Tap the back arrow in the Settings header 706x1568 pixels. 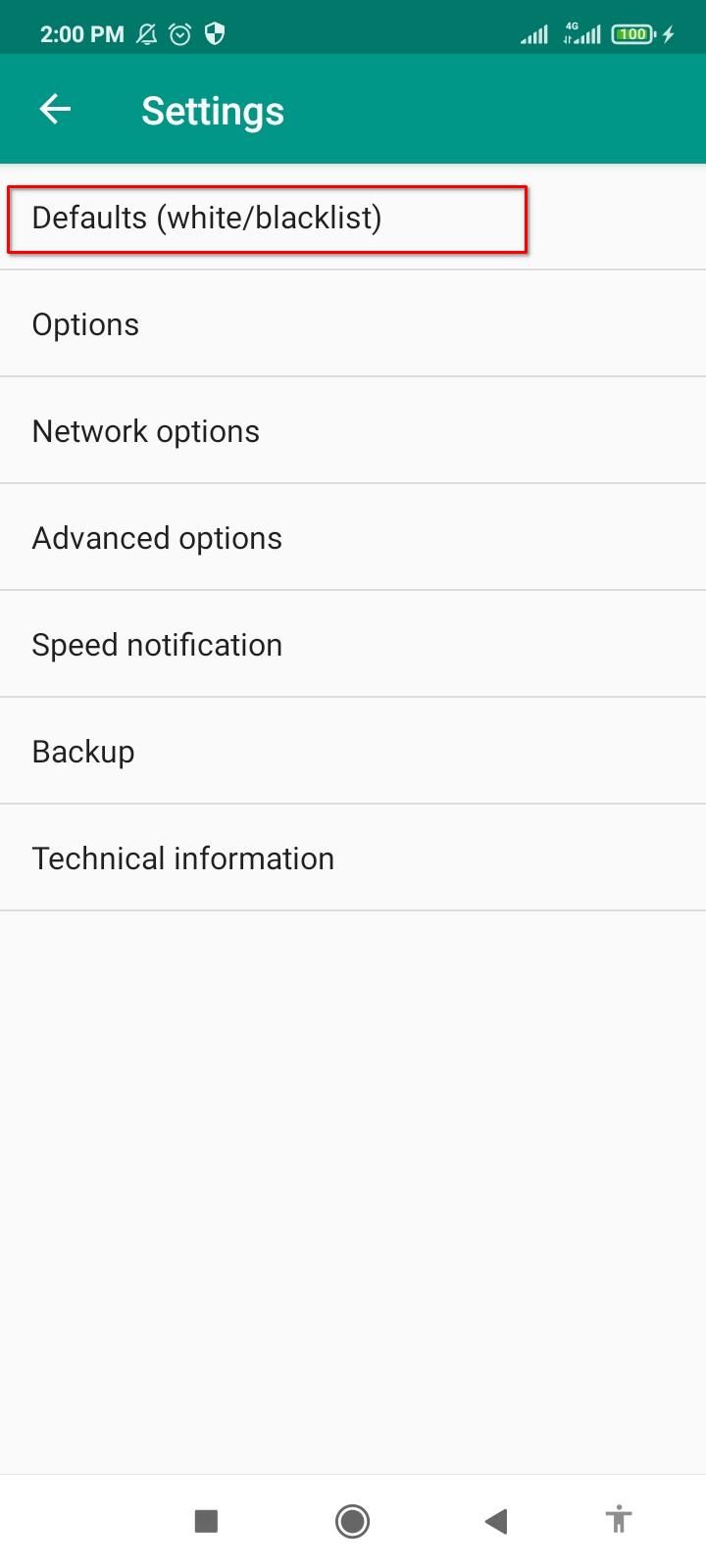[x=55, y=109]
